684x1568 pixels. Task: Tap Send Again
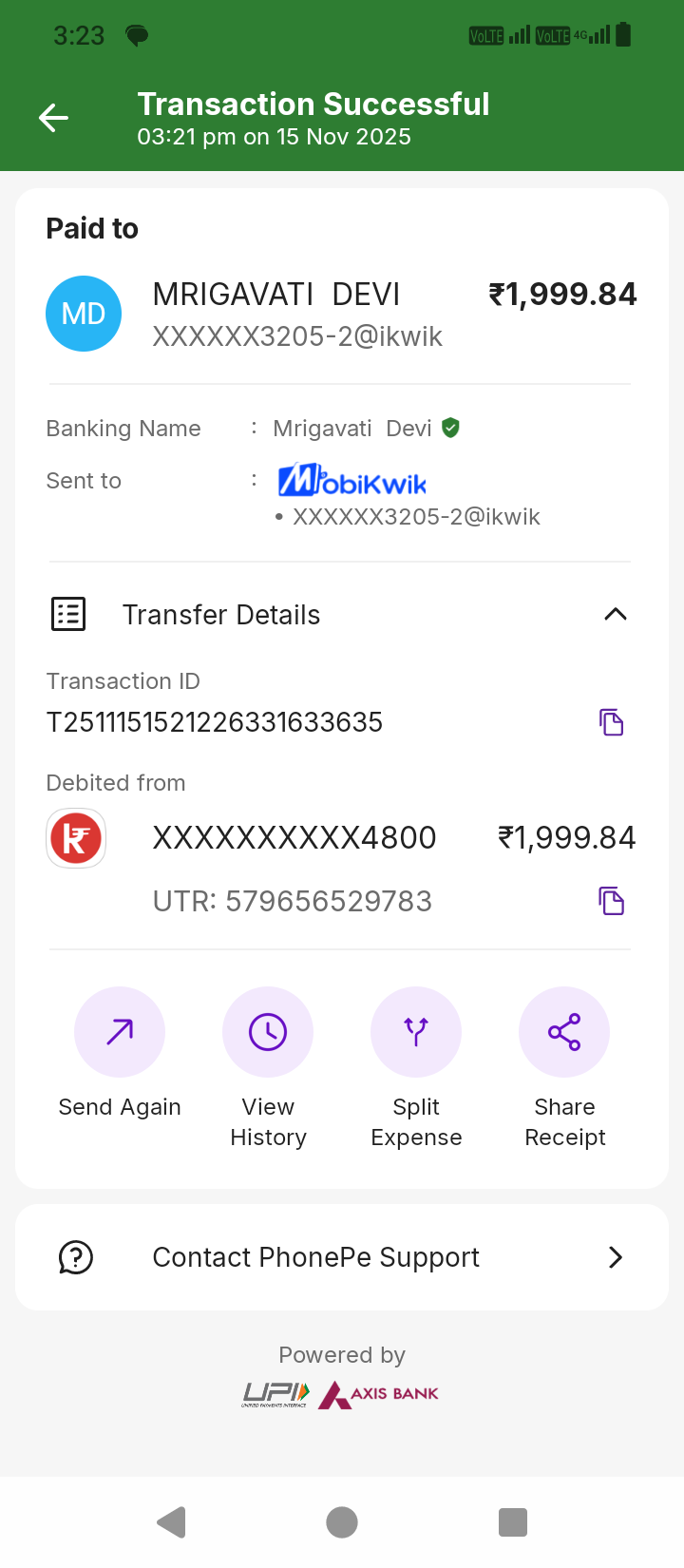tap(120, 1032)
